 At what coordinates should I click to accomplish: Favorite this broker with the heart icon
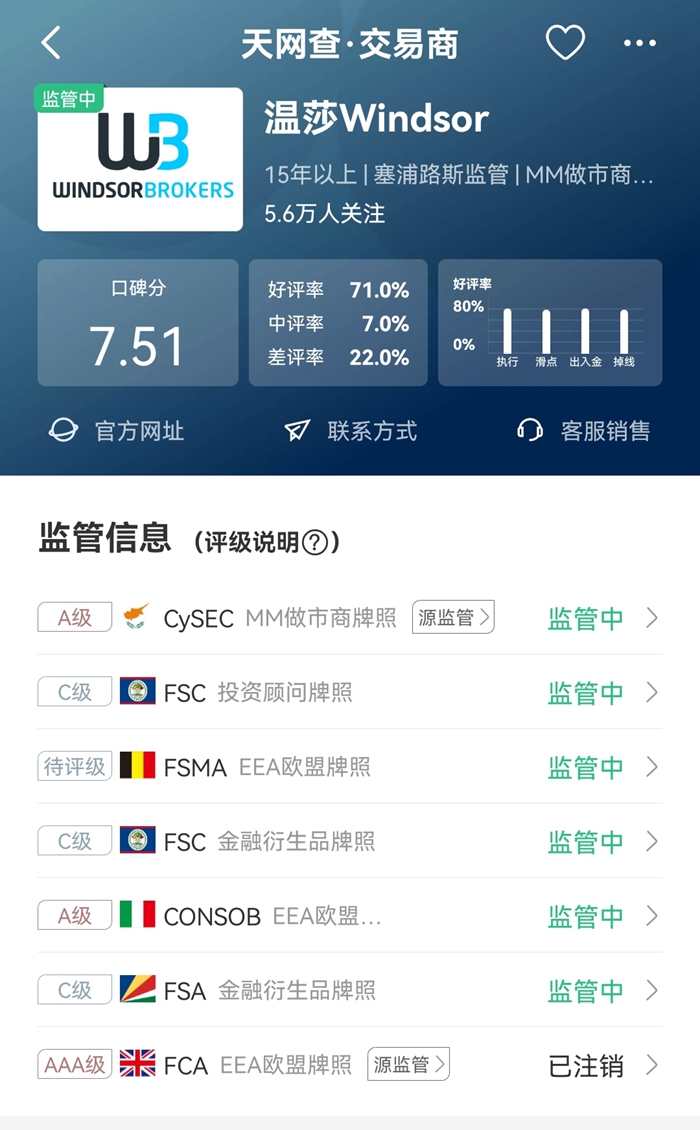[x=565, y=43]
